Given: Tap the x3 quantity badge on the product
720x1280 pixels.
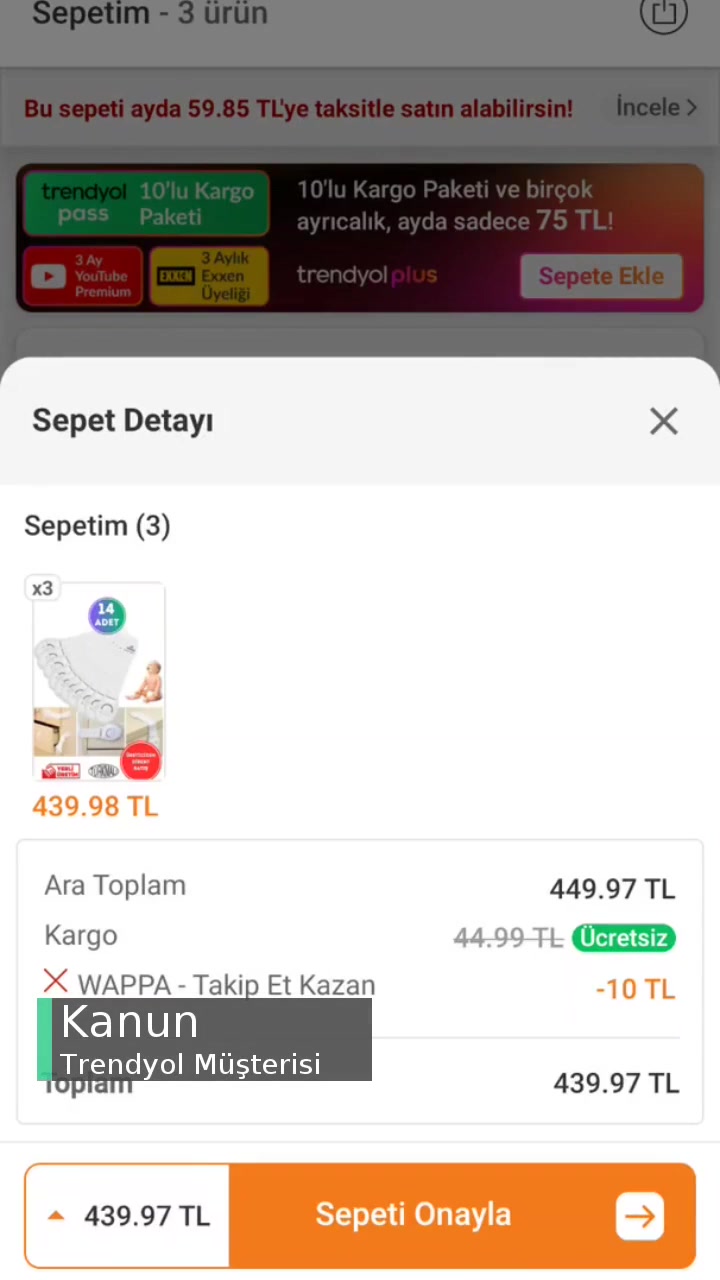Looking at the screenshot, I should tap(42, 588).
